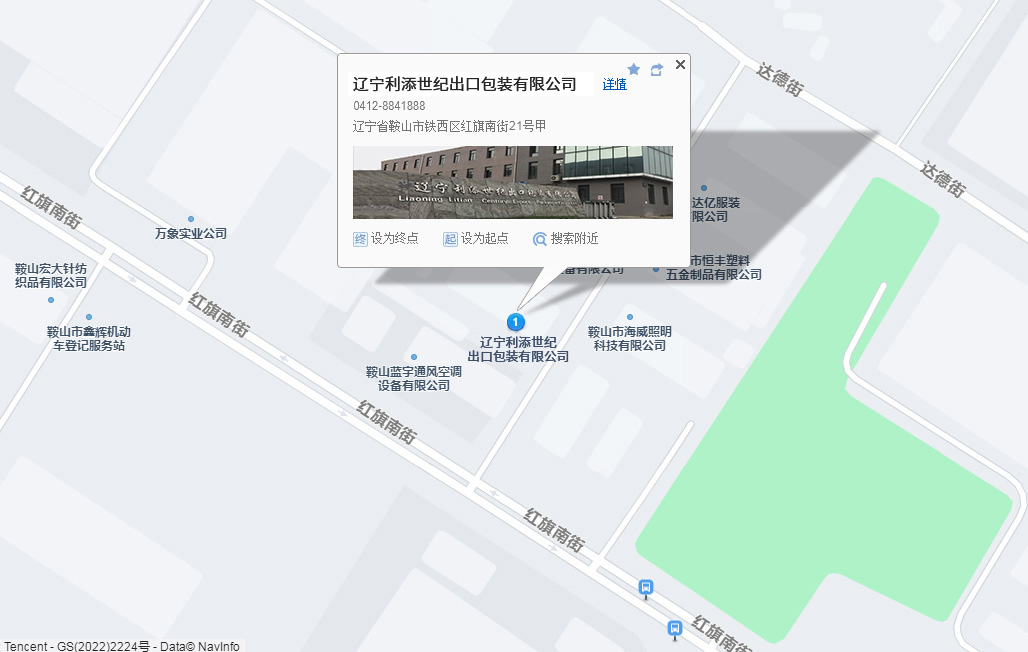Select 鞍山宏大针纺织品有限公司 on the map

(x=51, y=276)
